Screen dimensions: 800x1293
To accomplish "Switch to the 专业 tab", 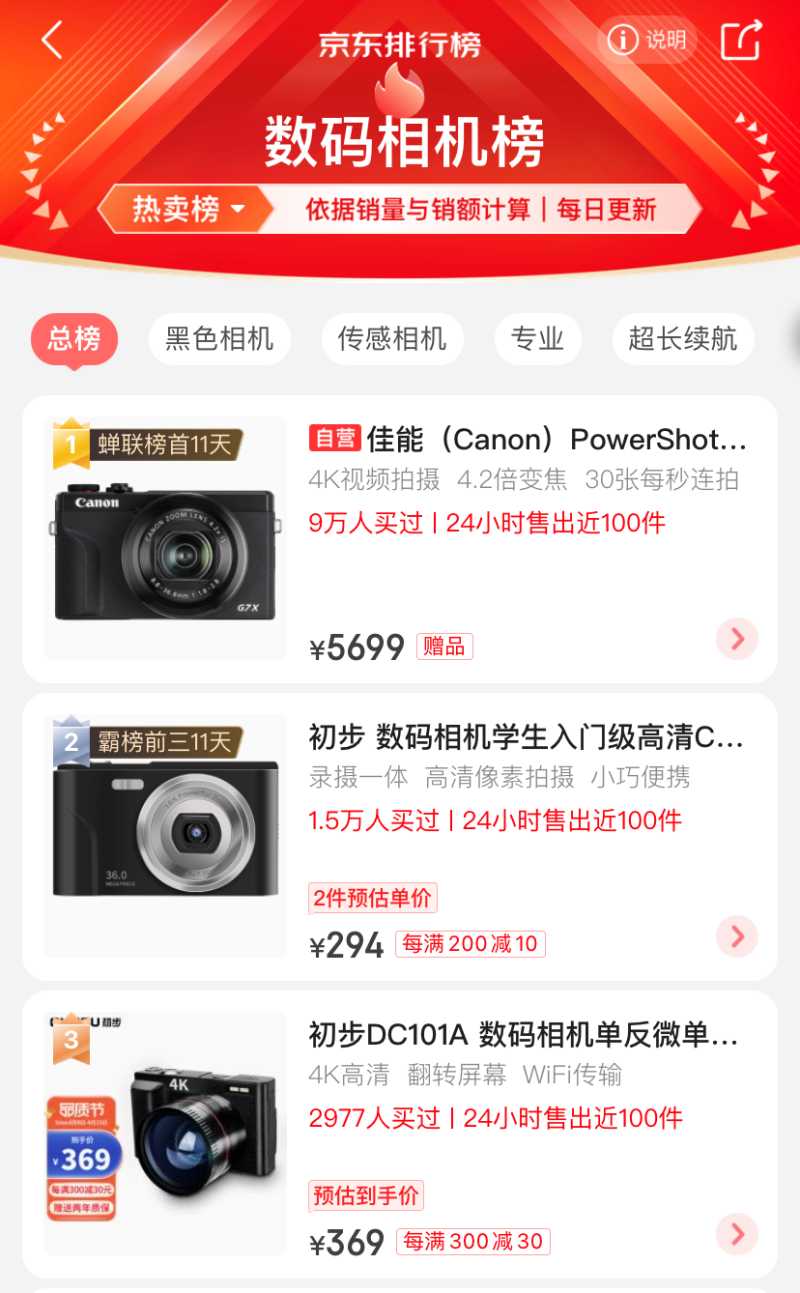I will click(537, 339).
